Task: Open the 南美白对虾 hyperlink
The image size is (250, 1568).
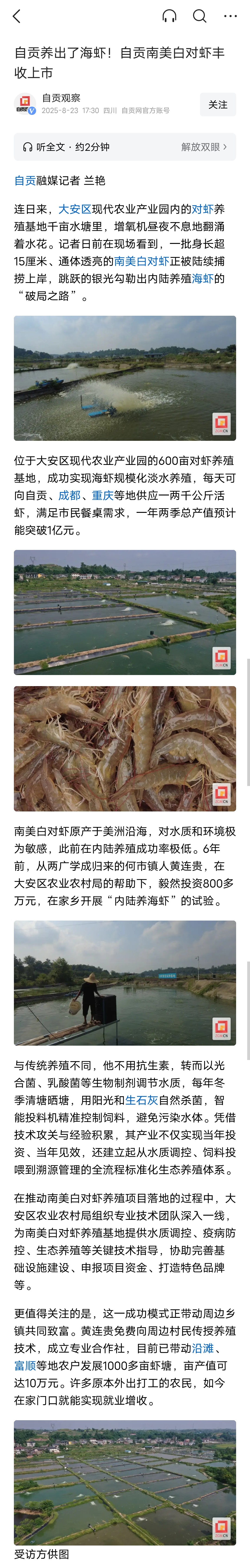Action: pos(141,261)
